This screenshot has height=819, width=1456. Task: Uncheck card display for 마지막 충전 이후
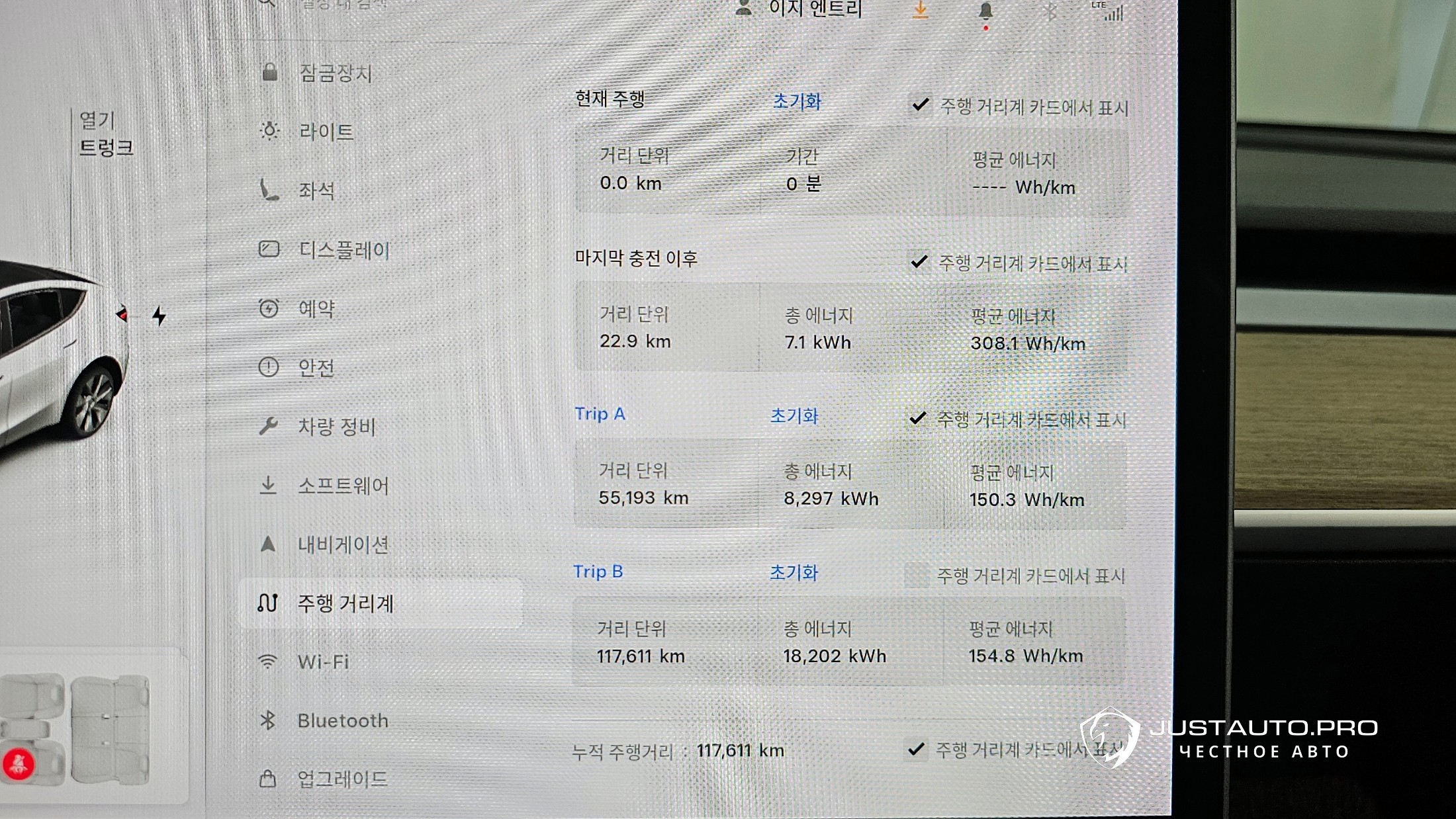919,262
